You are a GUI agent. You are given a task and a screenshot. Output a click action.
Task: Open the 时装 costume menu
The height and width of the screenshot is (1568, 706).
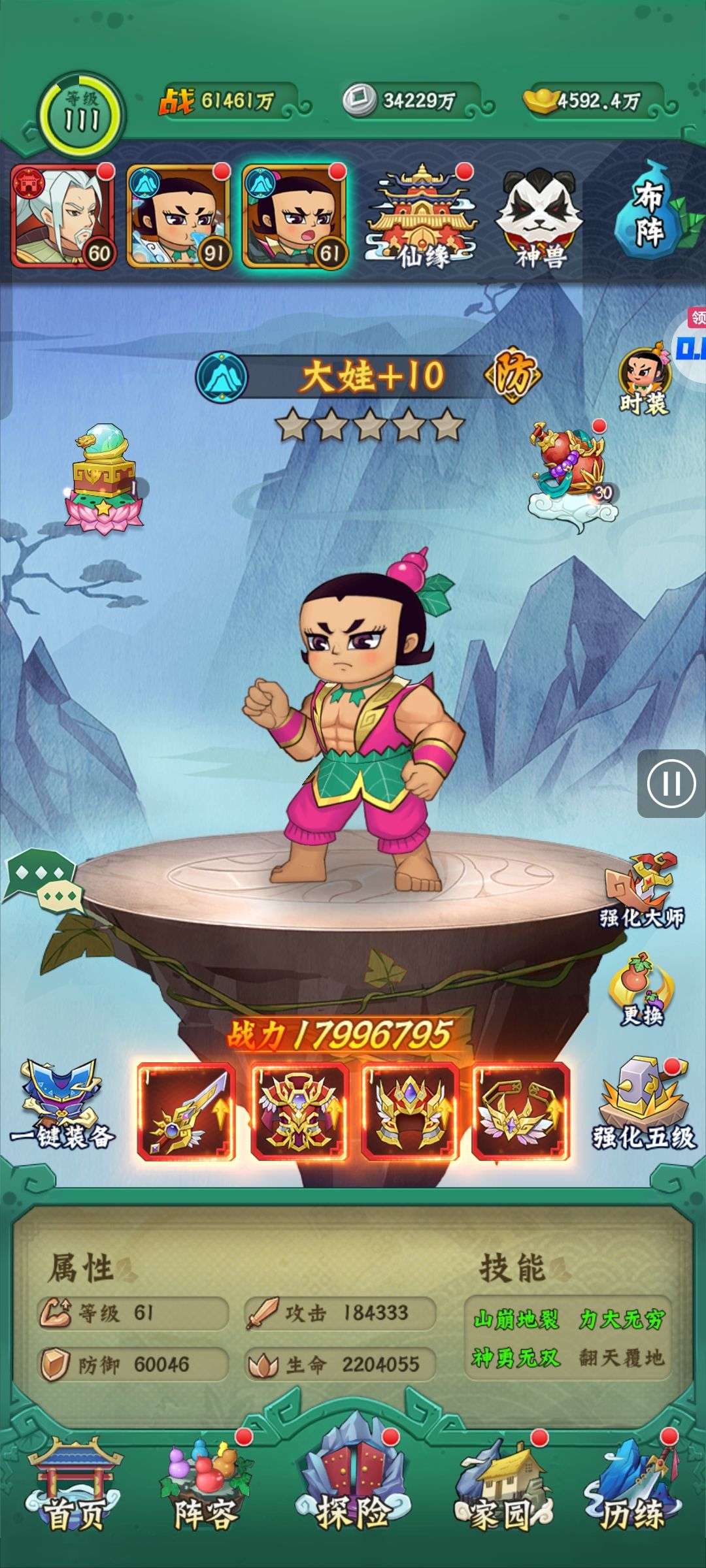coord(645,382)
